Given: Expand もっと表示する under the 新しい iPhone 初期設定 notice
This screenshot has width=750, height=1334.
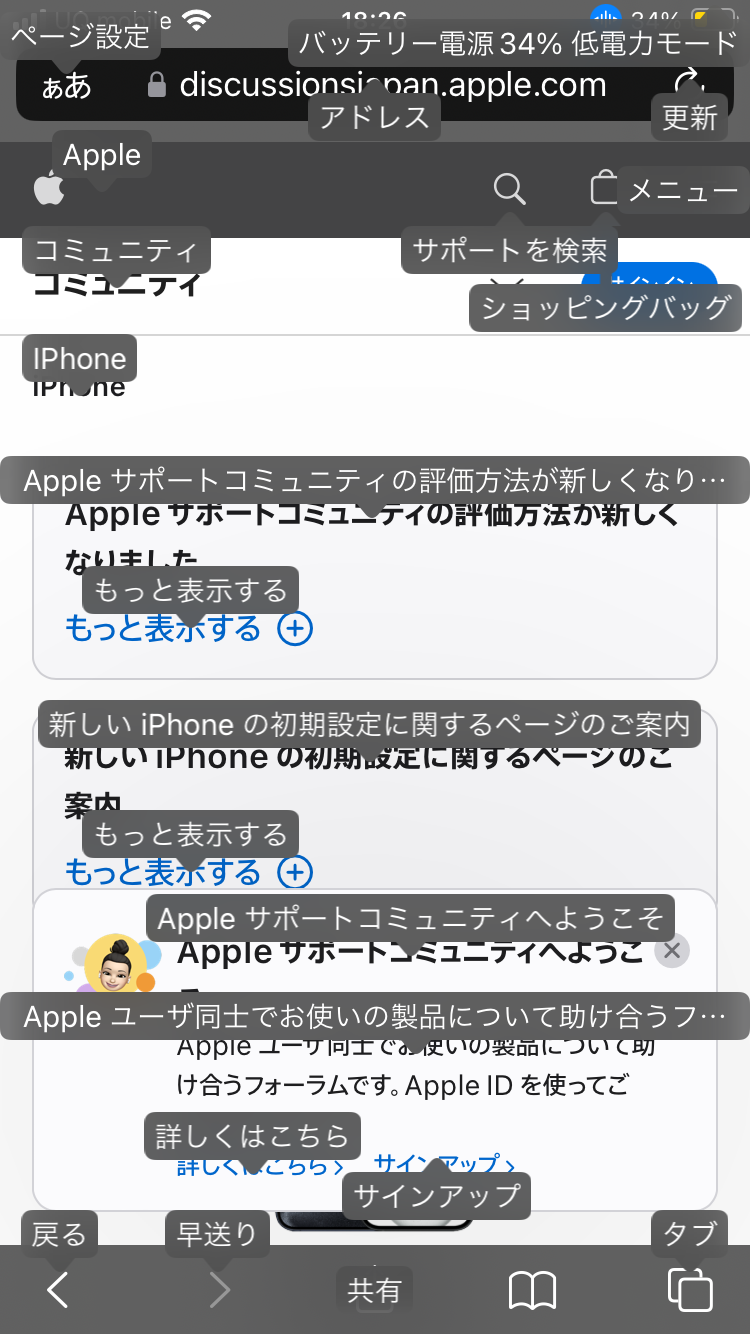Looking at the screenshot, I should pyautogui.click(x=189, y=872).
